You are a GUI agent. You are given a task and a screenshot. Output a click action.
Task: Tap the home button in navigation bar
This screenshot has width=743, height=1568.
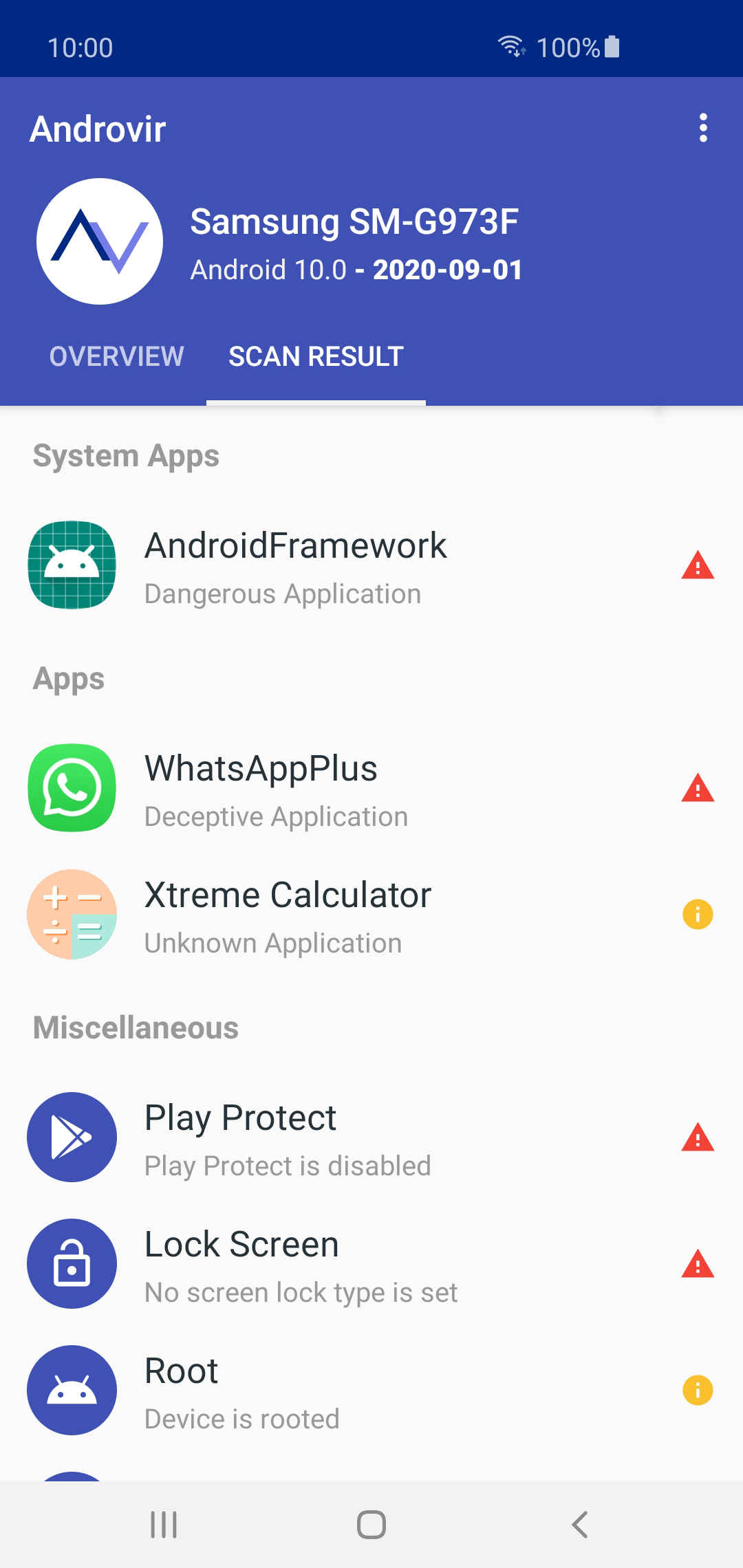371,1525
